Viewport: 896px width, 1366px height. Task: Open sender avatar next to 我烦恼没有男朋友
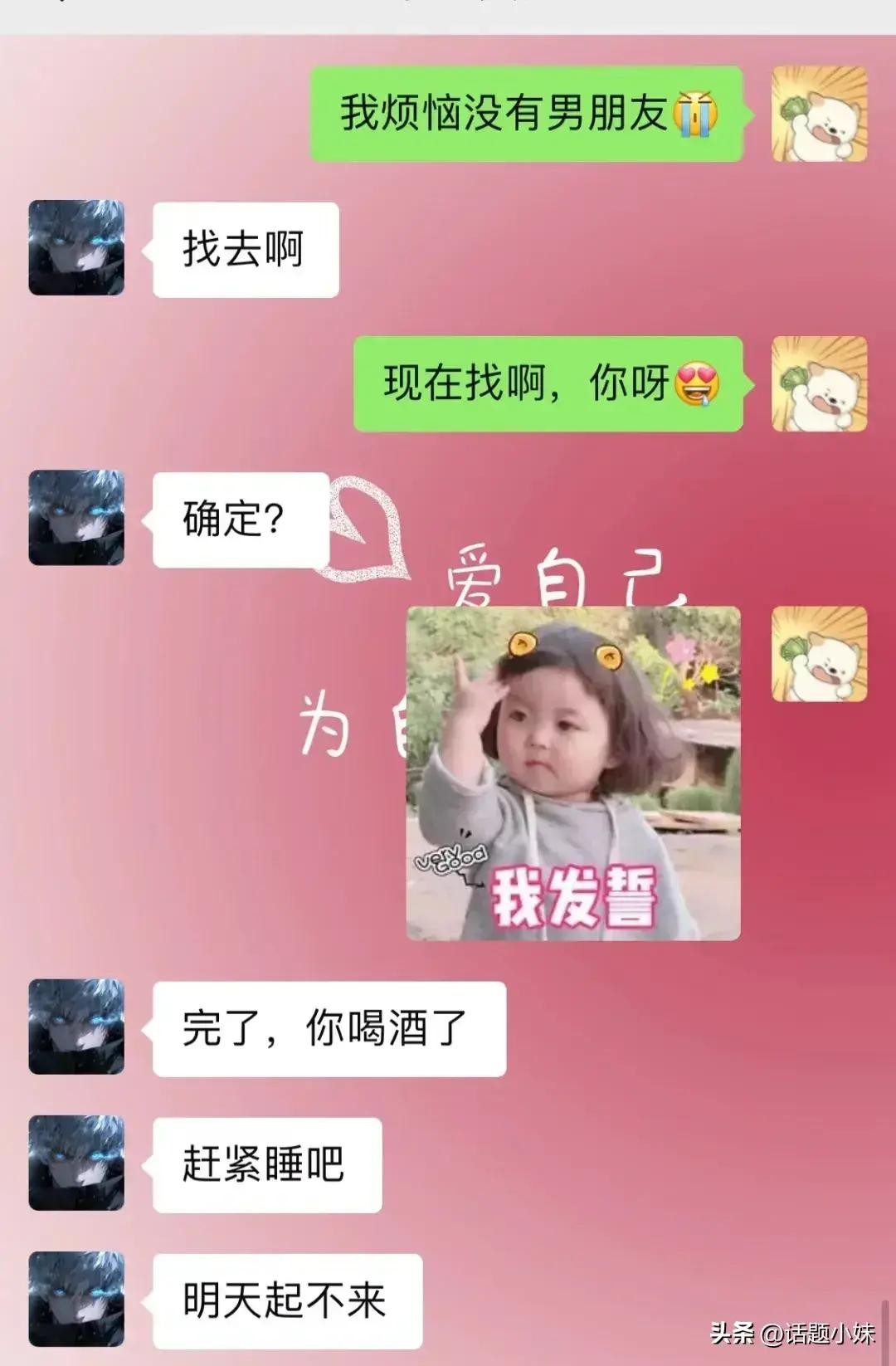(819, 115)
